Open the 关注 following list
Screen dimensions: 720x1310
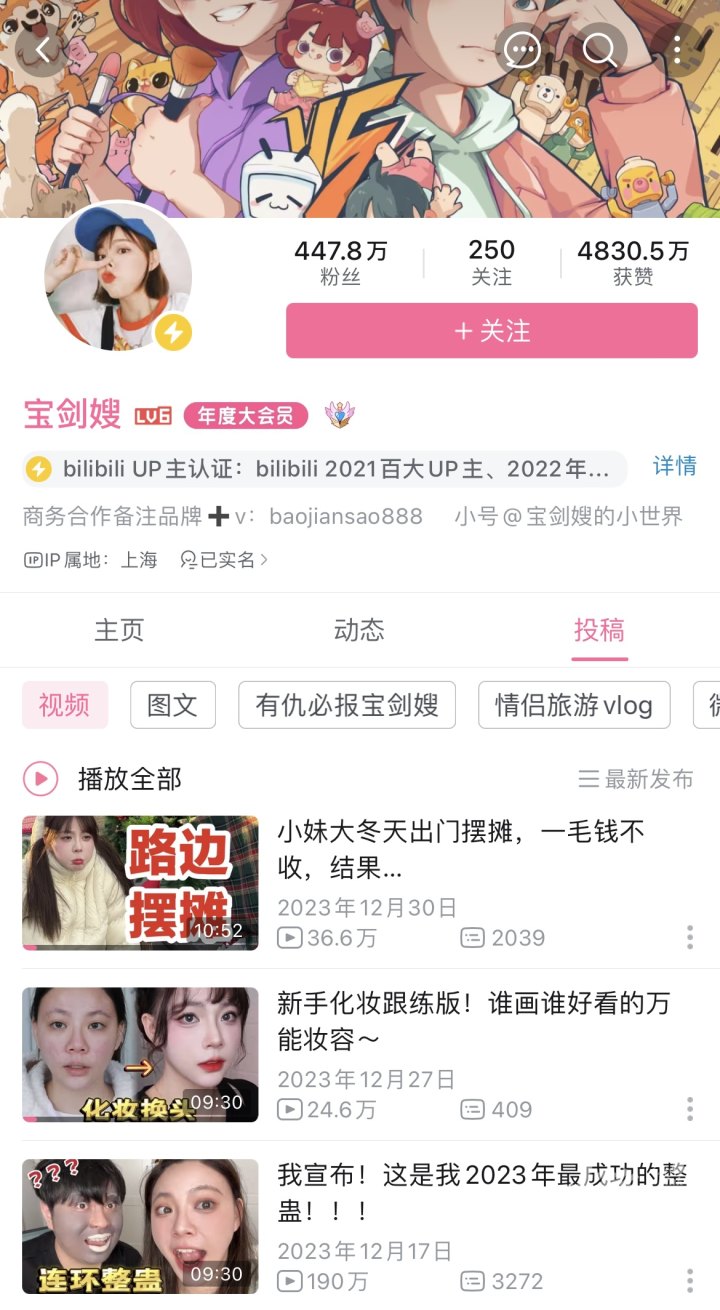pyautogui.click(x=491, y=263)
